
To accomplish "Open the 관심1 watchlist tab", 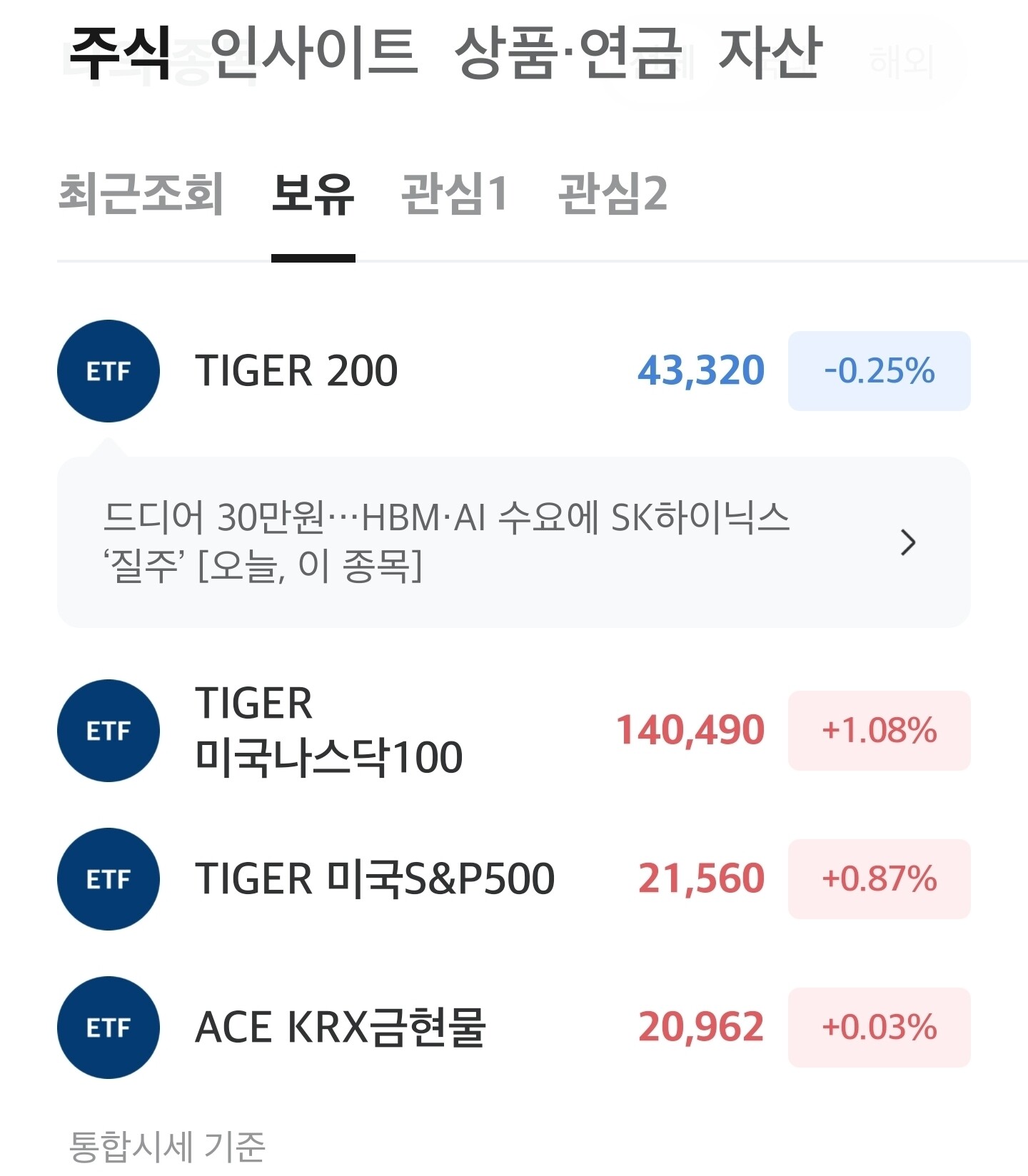I will click(455, 193).
